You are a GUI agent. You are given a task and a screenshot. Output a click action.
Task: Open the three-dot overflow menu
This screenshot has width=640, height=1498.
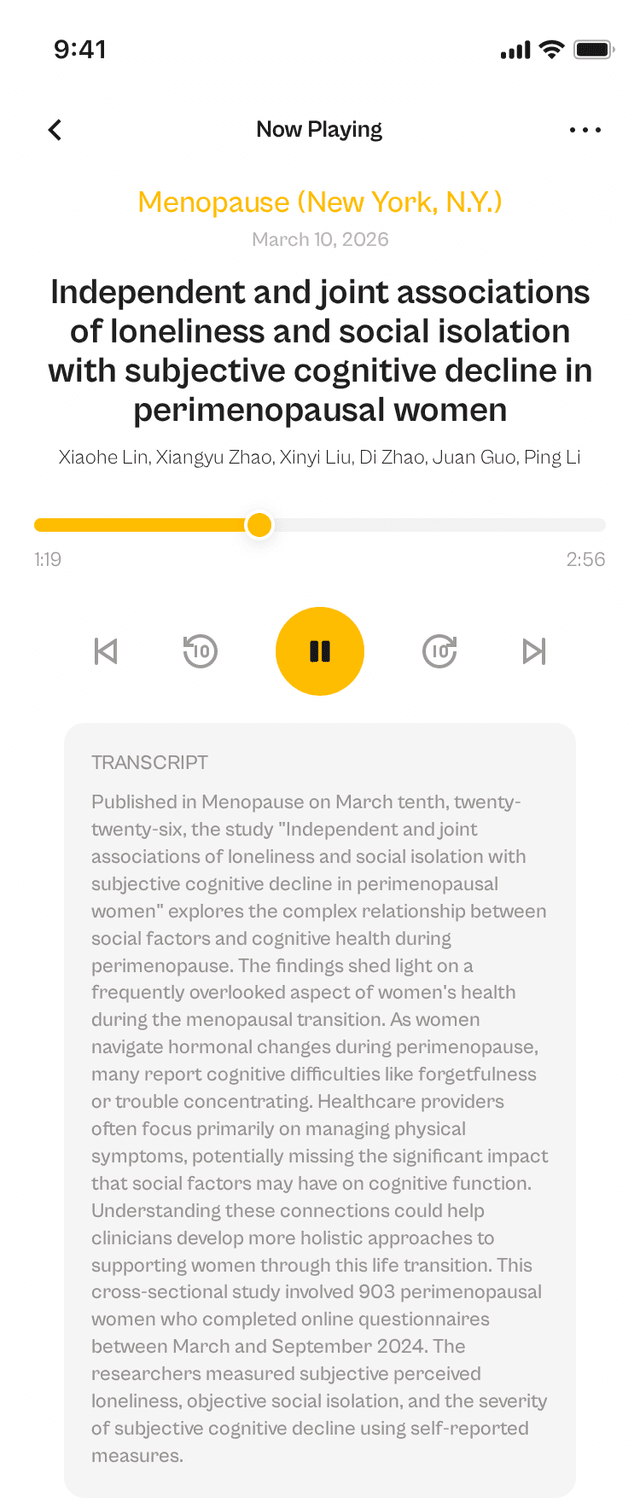point(585,130)
